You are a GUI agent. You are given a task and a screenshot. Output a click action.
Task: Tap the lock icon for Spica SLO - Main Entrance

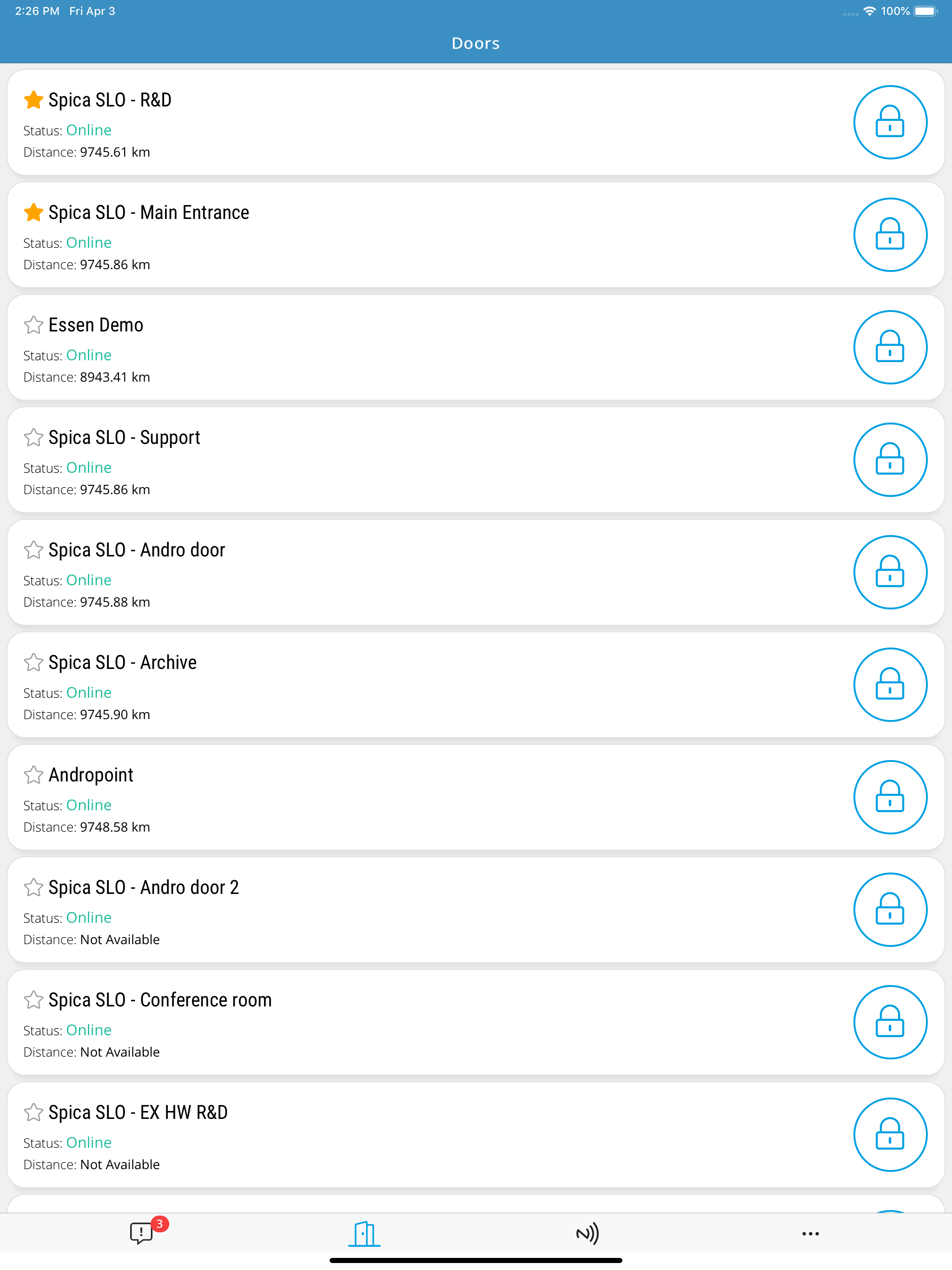890,234
